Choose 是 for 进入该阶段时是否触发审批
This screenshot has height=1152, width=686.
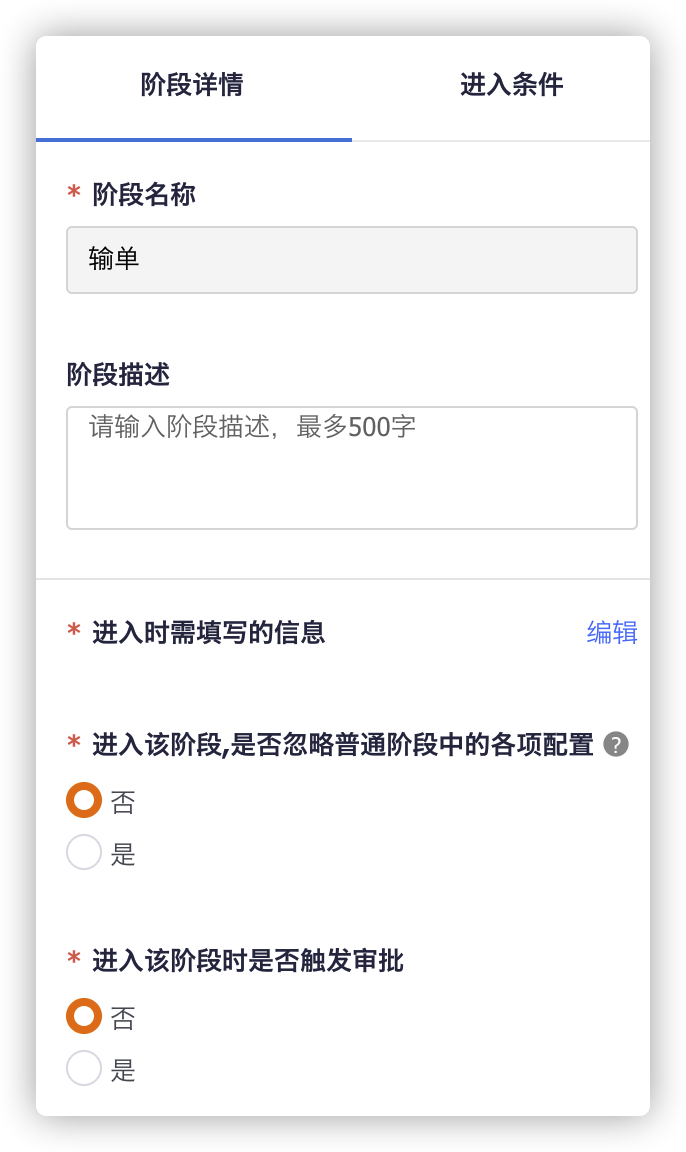pos(84,1069)
